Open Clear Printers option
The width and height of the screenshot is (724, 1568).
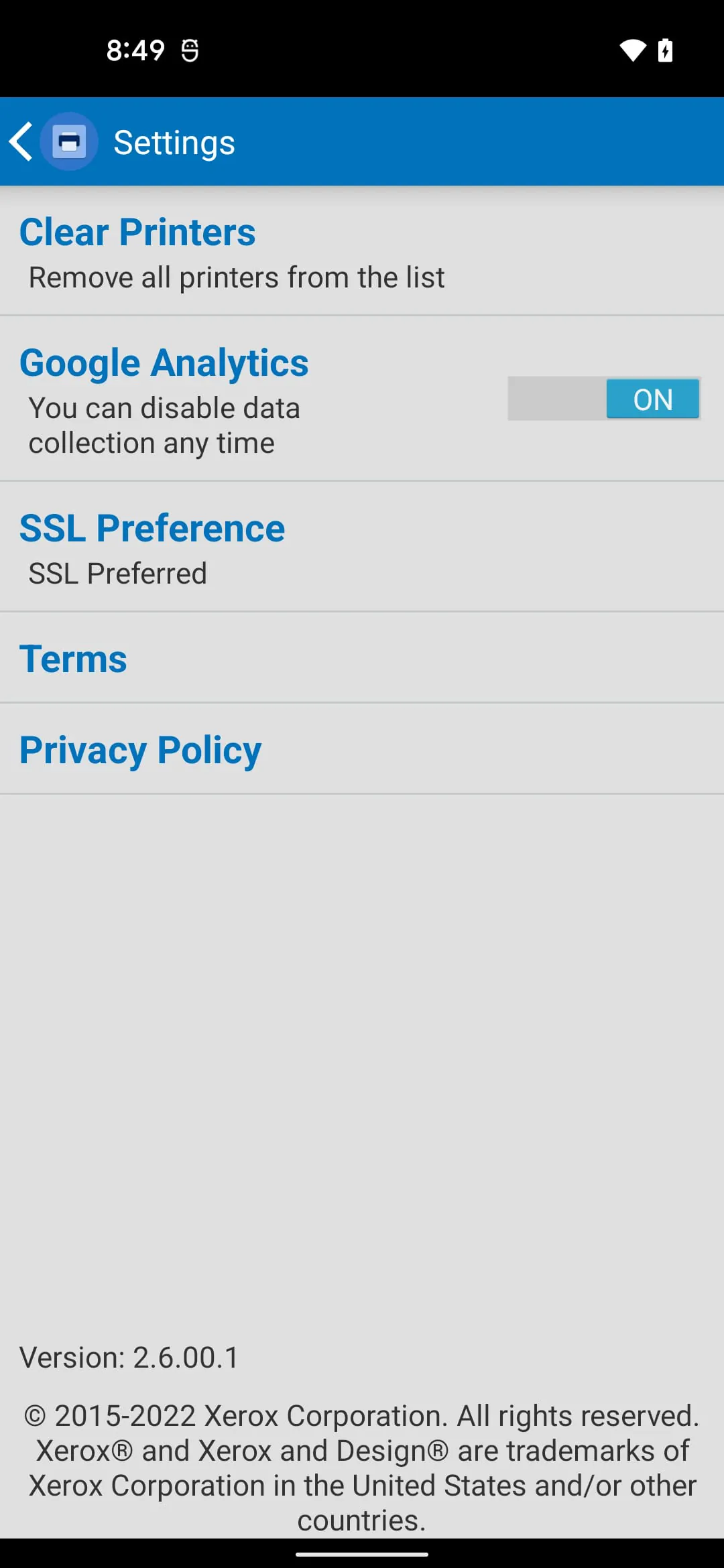point(362,252)
